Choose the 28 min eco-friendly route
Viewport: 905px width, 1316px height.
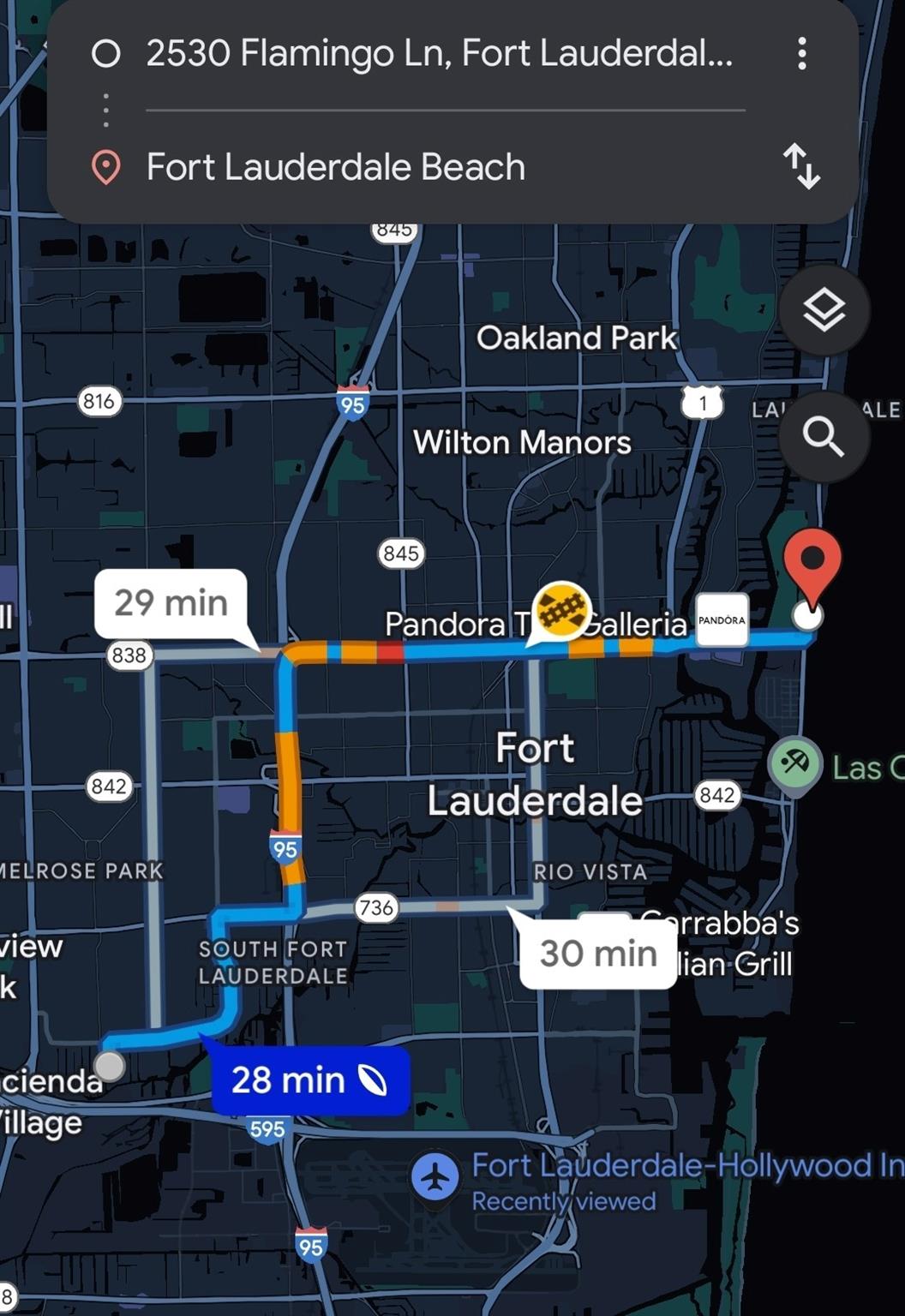(309, 1080)
